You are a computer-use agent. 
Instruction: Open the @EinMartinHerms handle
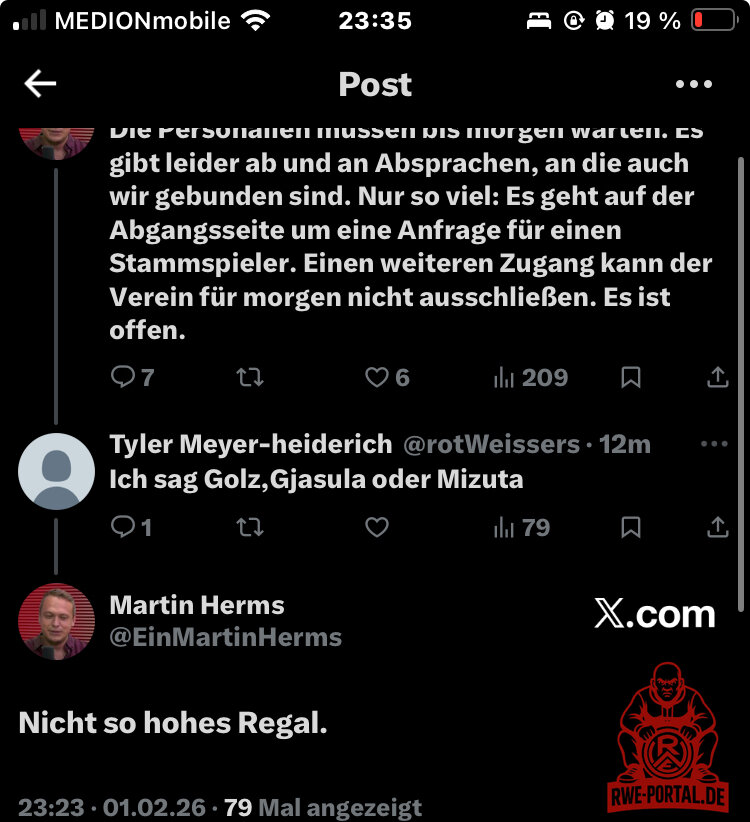(225, 637)
